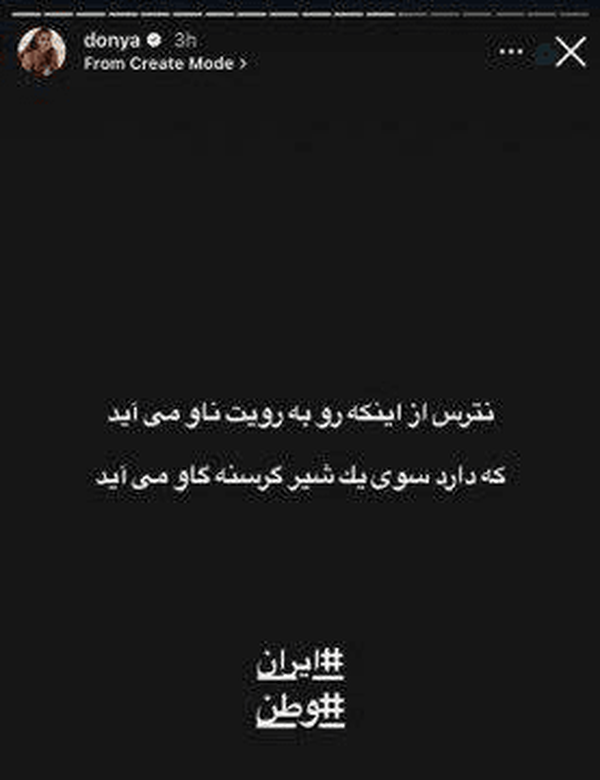Open the #ایران hashtag
The width and height of the screenshot is (600, 780).
(x=300, y=665)
